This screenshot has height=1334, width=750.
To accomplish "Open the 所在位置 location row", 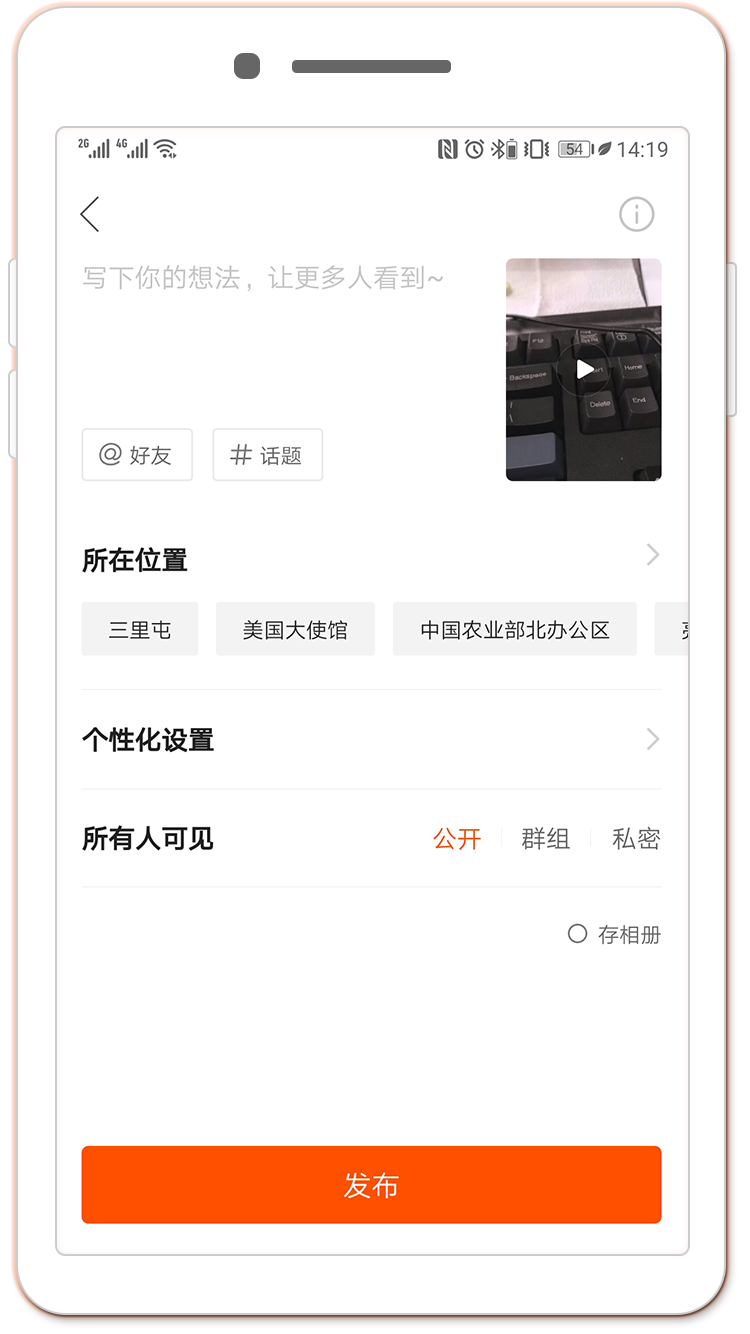I will (x=370, y=558).
